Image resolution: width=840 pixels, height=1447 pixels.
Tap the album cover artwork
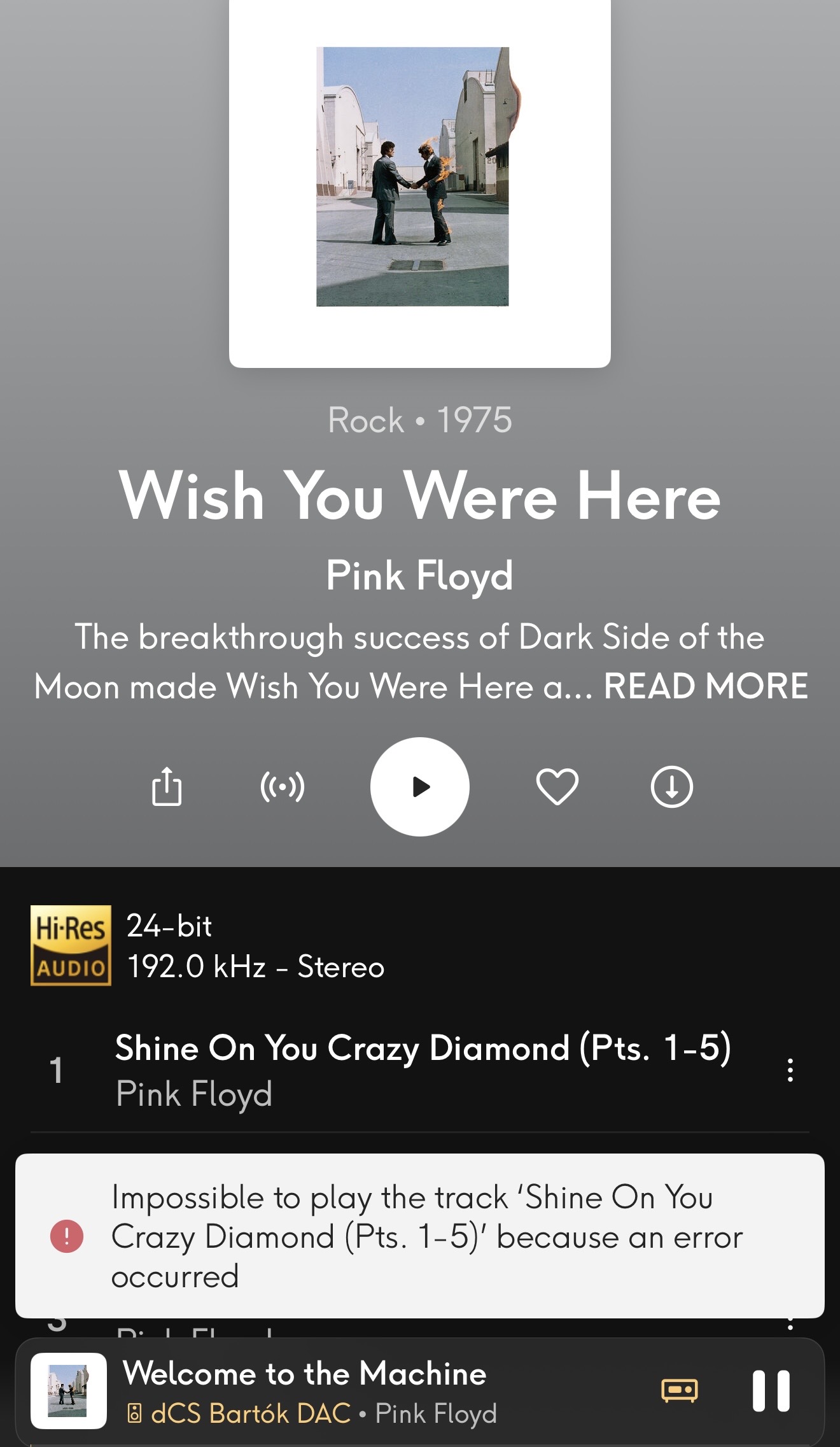click(419, 178)
